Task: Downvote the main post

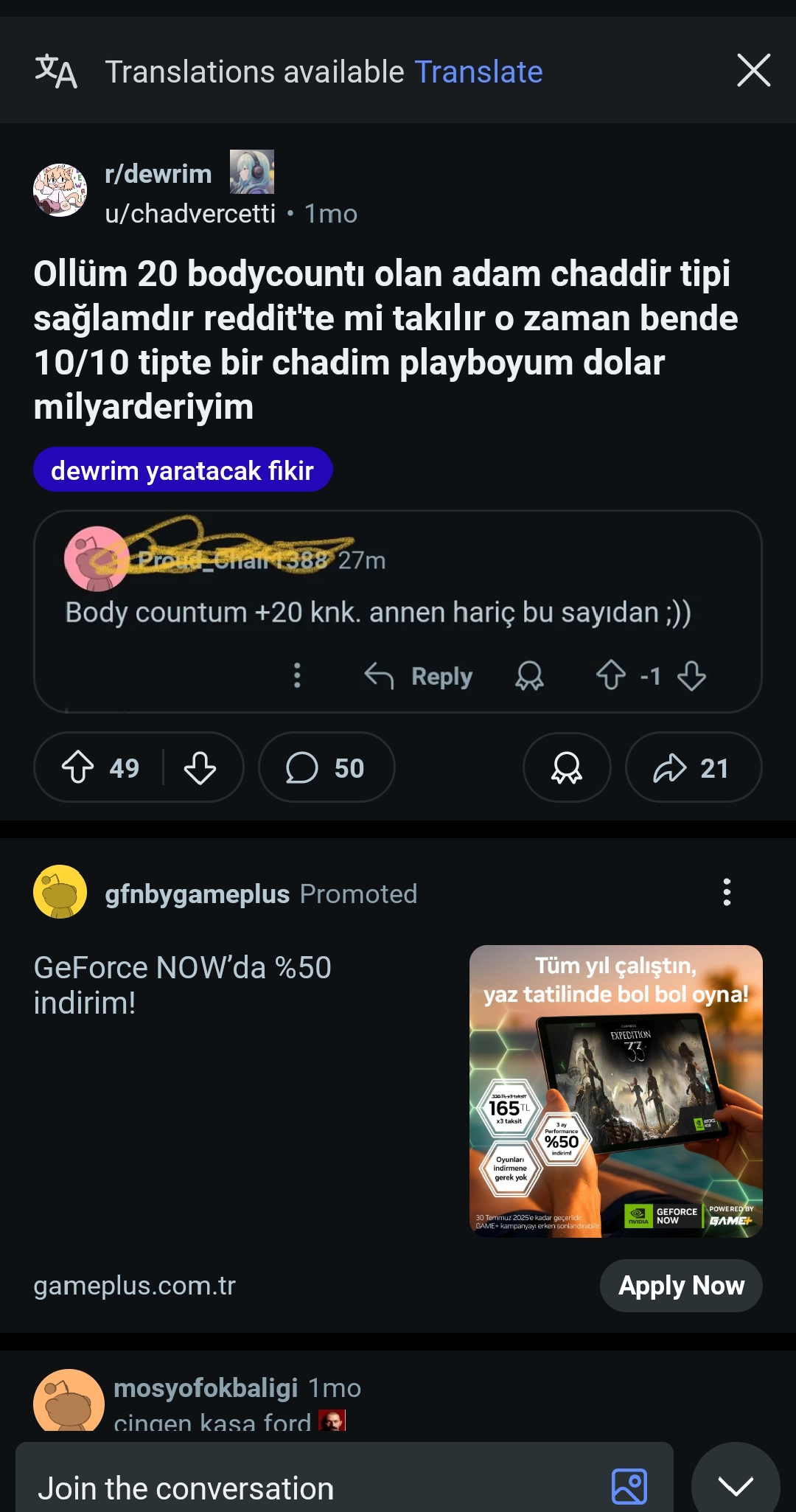Action: tap(200, 767)
